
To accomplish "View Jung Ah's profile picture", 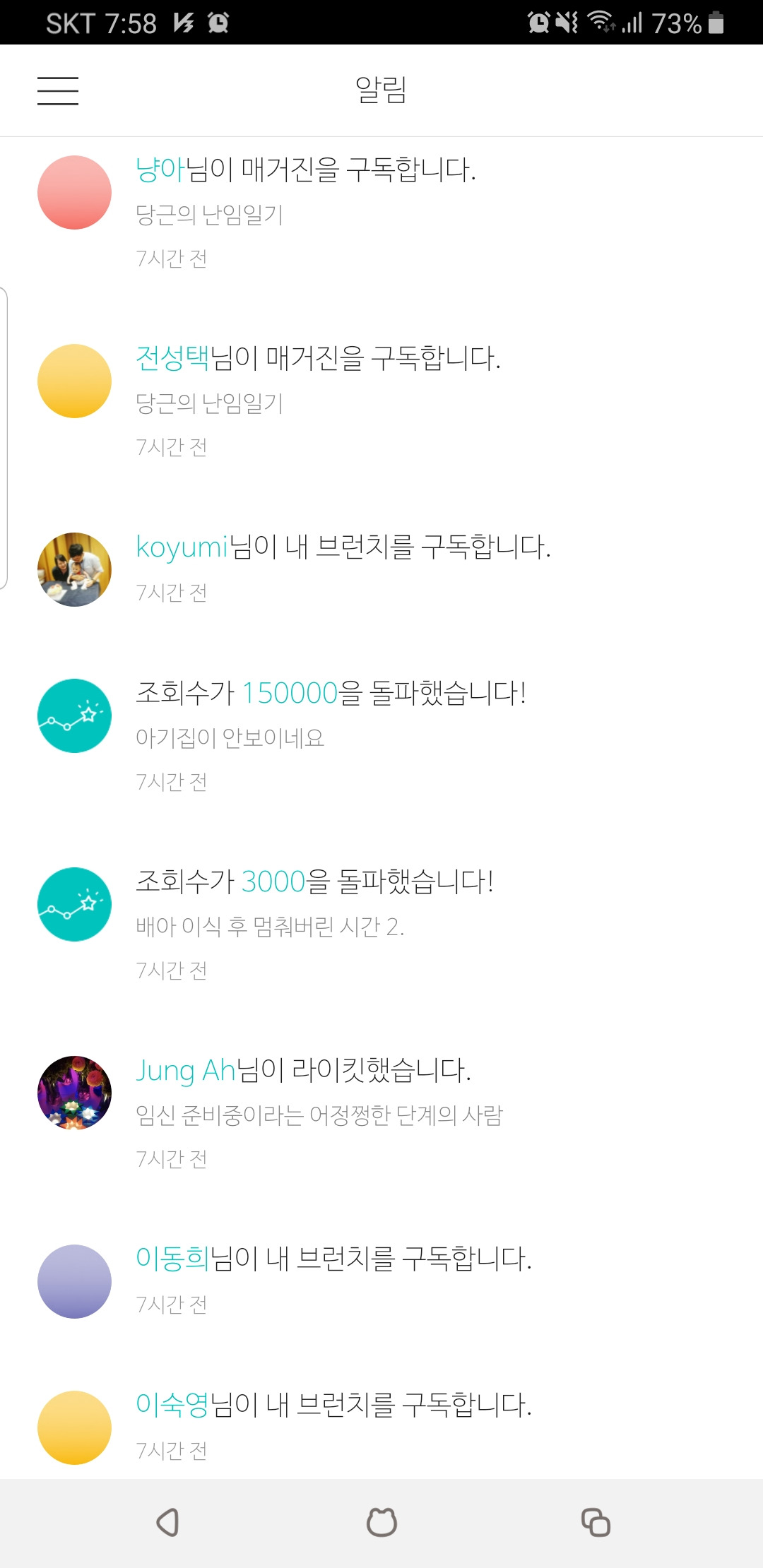I will click(74, 1093).
